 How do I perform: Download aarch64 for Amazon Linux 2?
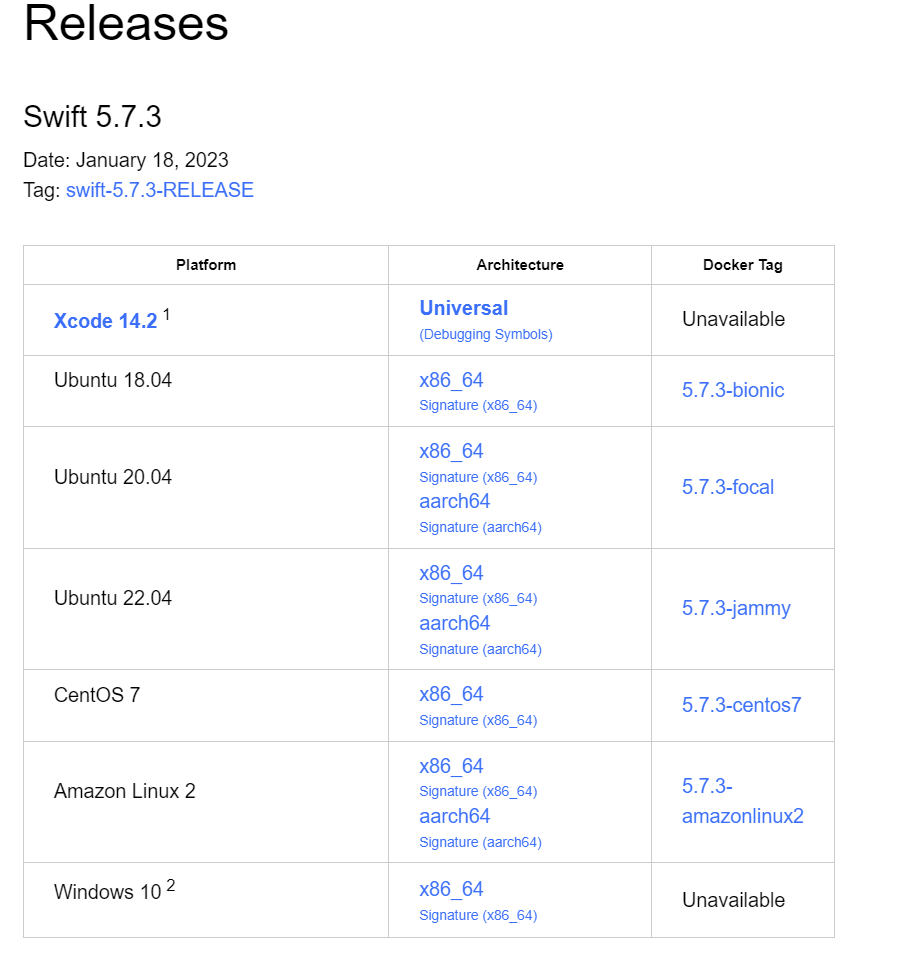[454, 816]
